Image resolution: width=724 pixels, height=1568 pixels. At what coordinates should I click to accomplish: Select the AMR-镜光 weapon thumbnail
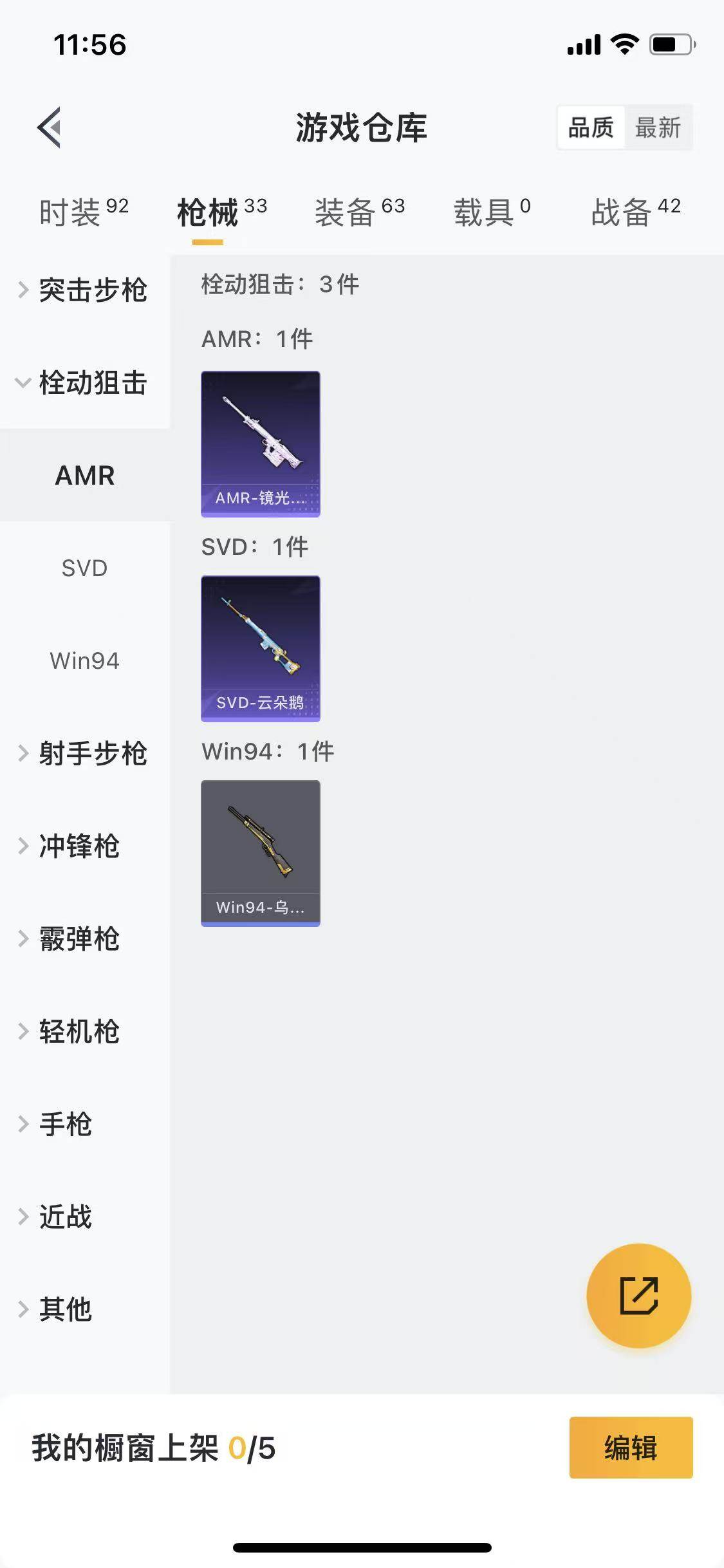tap(260, 443)
